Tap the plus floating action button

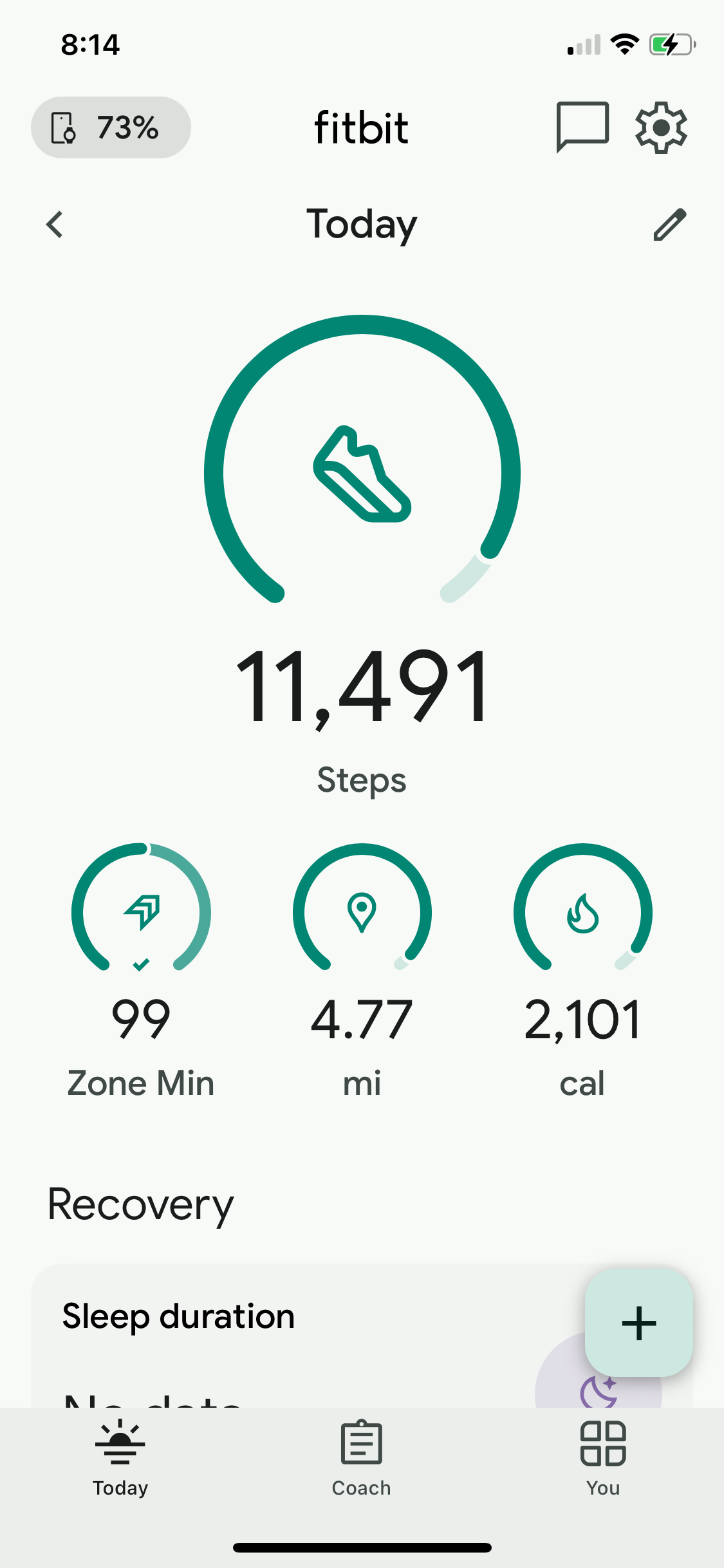click(638, 1323)
